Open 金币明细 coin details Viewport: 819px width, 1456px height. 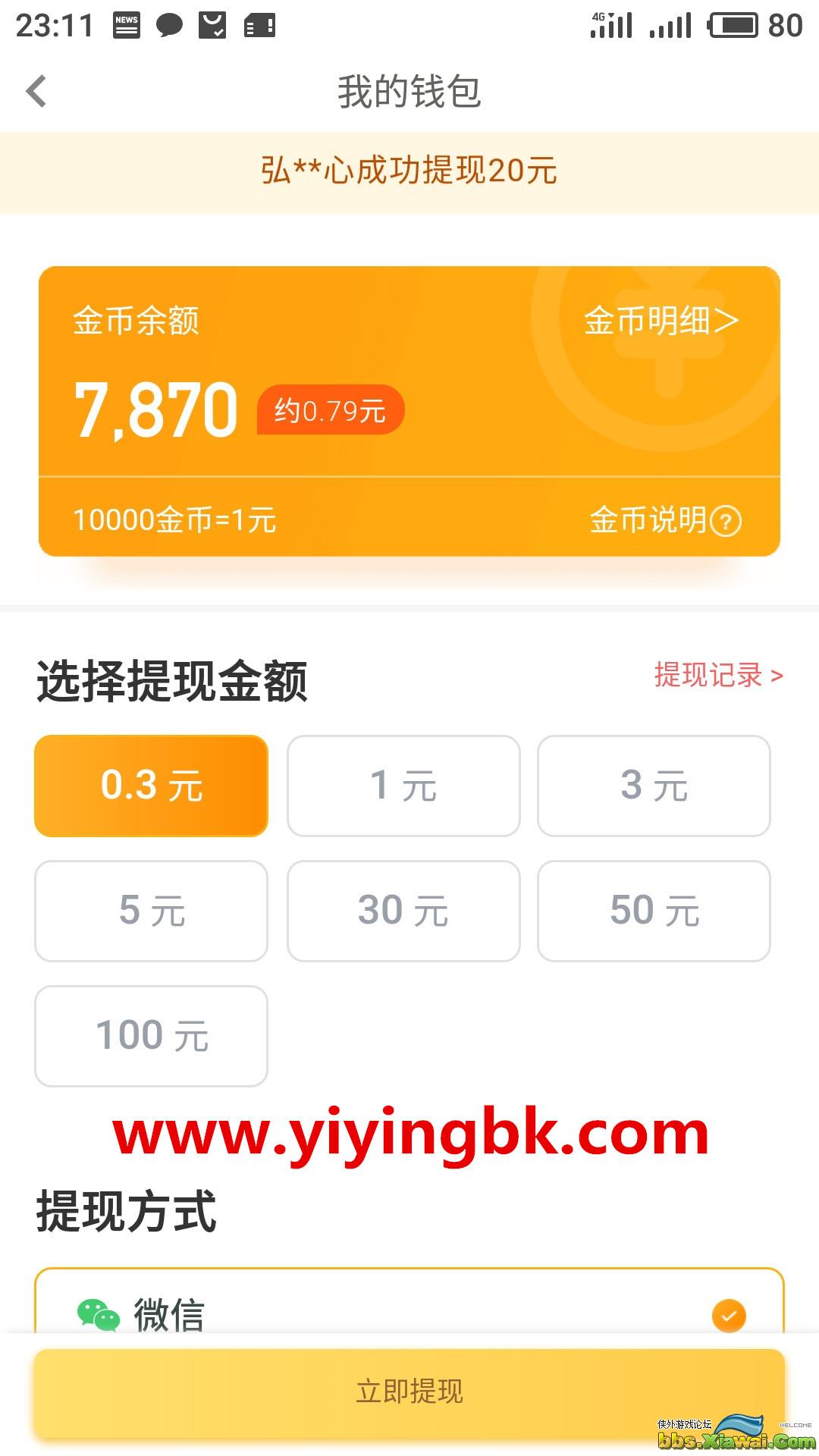[661, 321]
